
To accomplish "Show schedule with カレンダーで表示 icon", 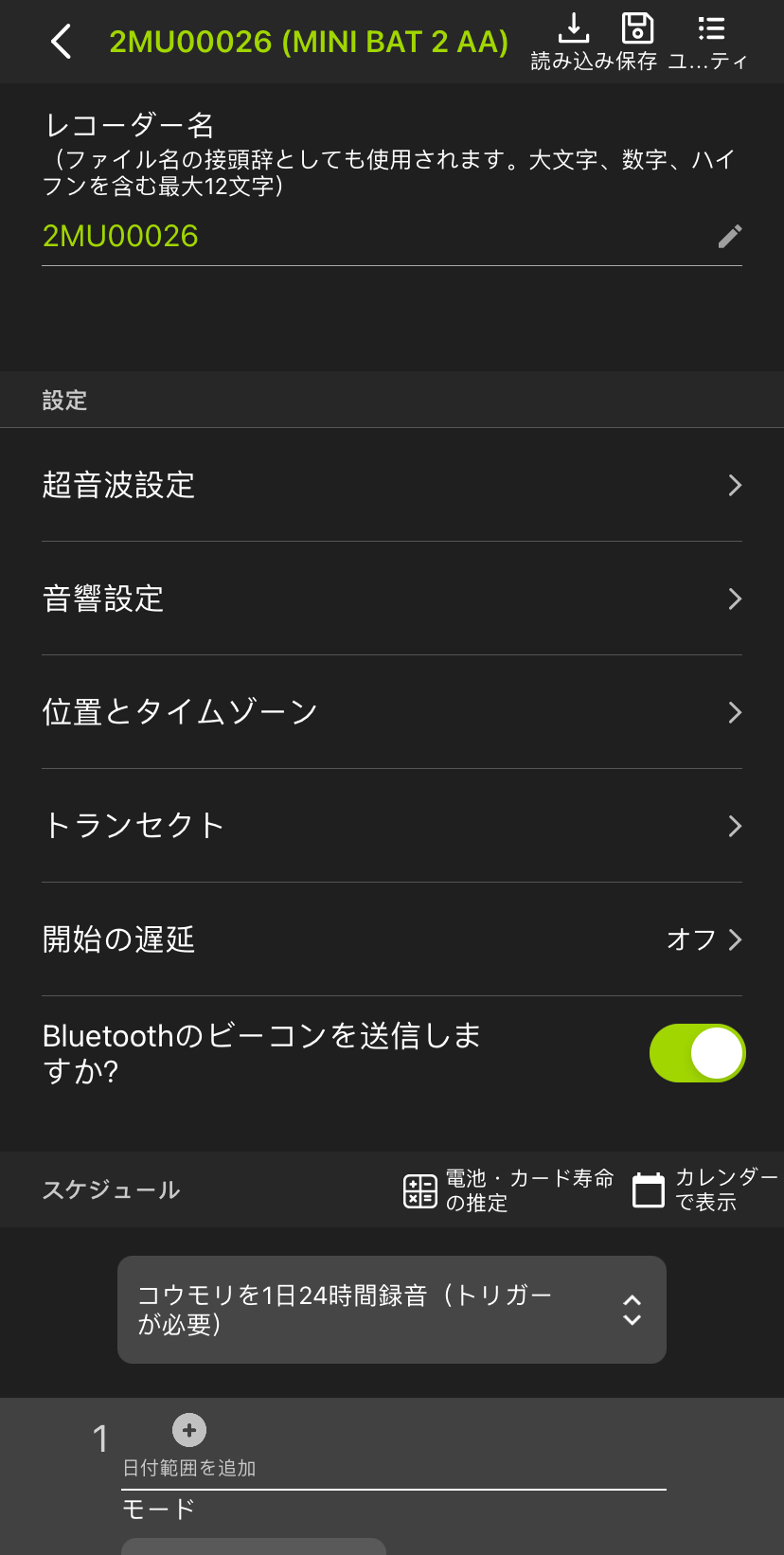I will click(x=648, y=1189).
